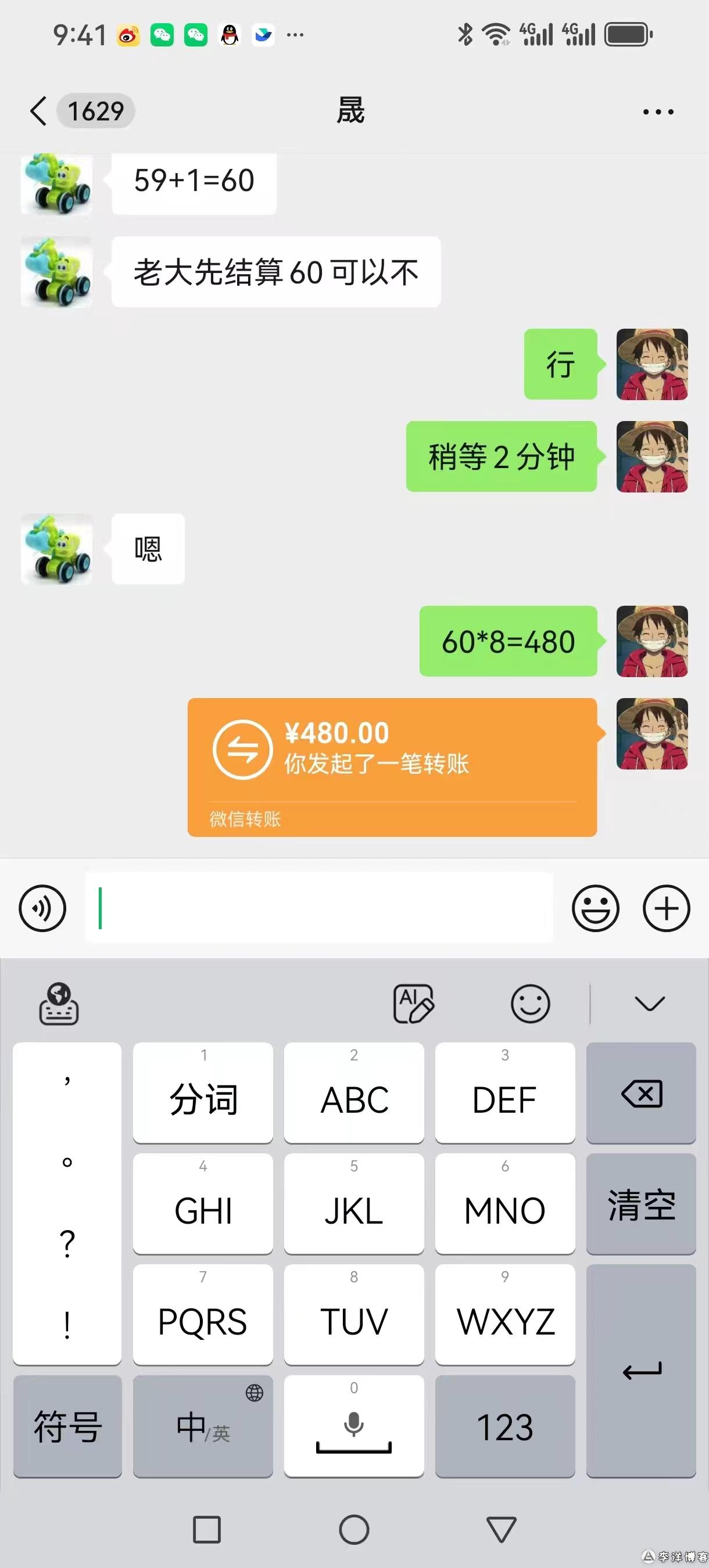
Task: Toggle 中/英 input language key
Action: (203, 1426)
